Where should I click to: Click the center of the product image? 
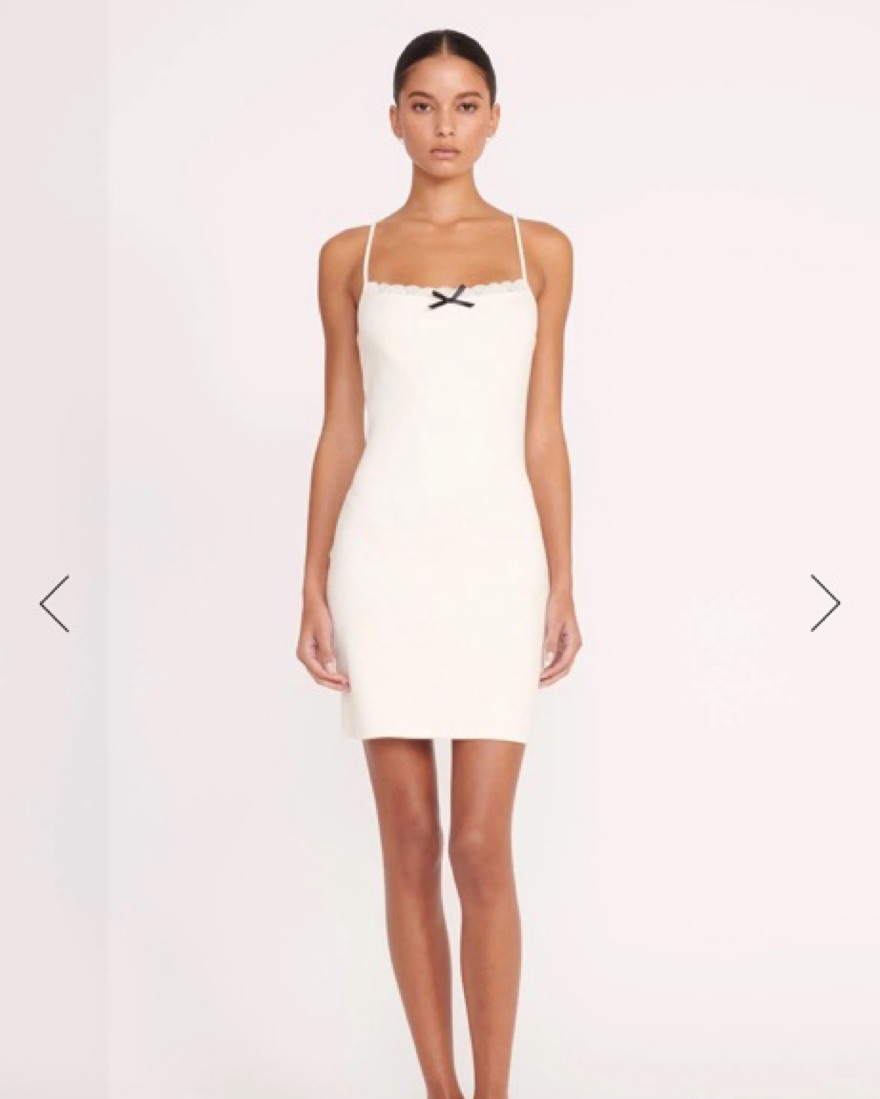[x=440, y=550]
